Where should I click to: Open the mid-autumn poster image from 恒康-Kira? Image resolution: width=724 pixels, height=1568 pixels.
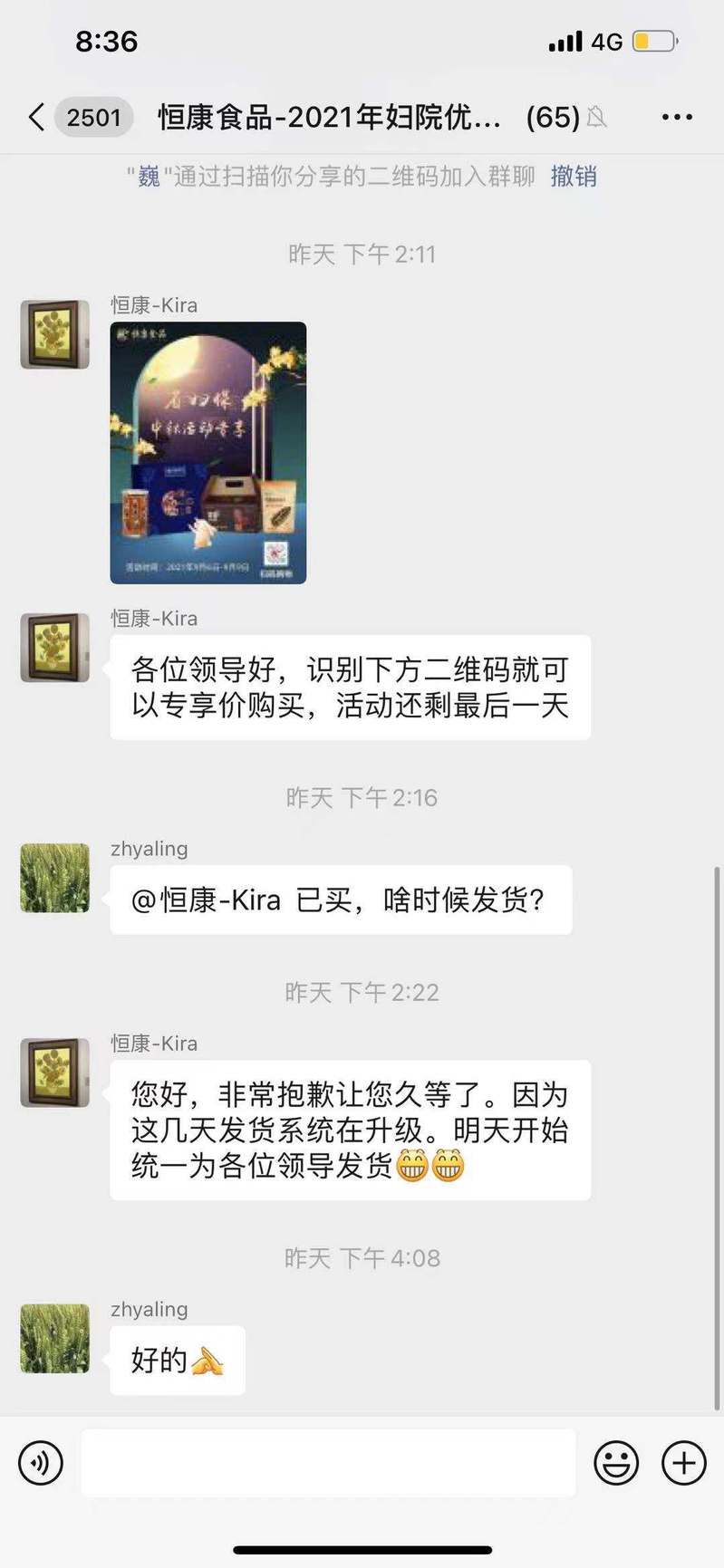[x=208, y=453]
